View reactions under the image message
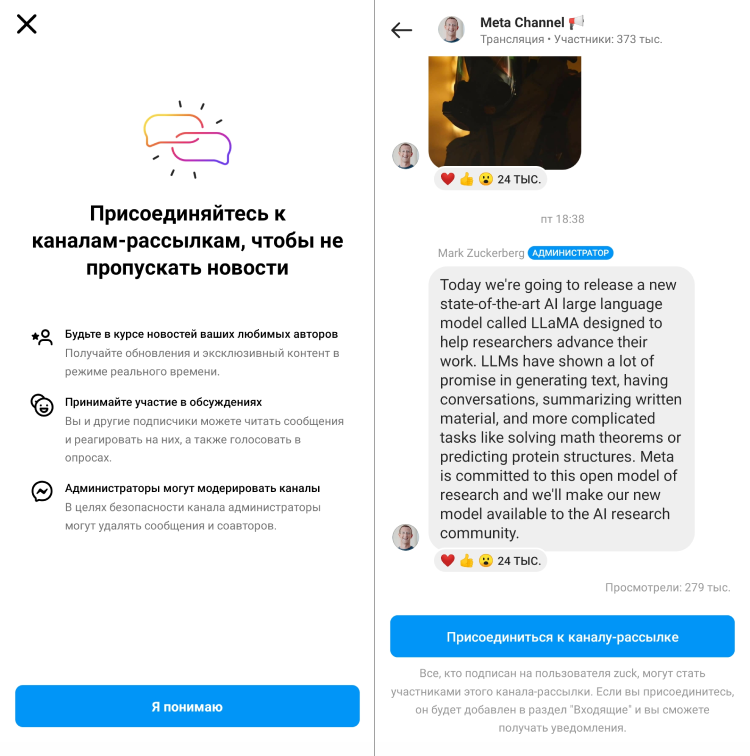 (491, 179)
